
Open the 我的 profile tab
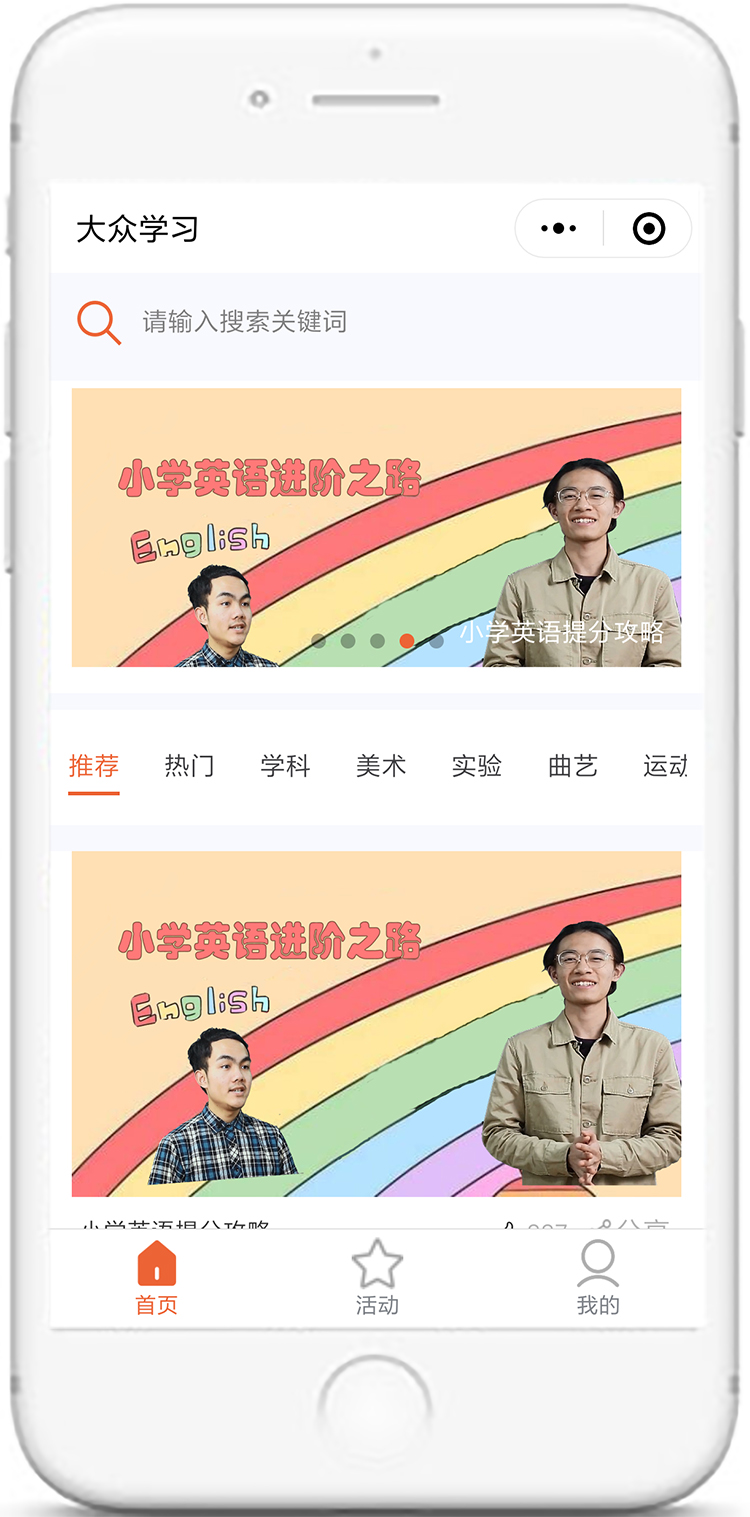coord(598,1278)
